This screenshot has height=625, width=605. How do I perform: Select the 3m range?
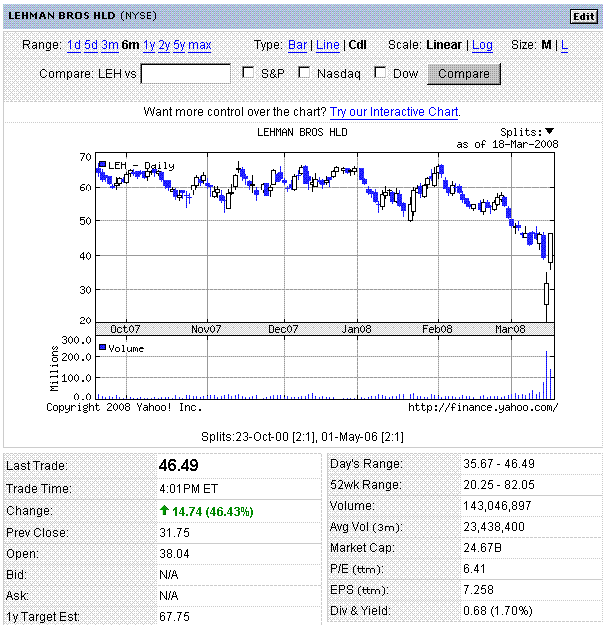click(109, 45)
